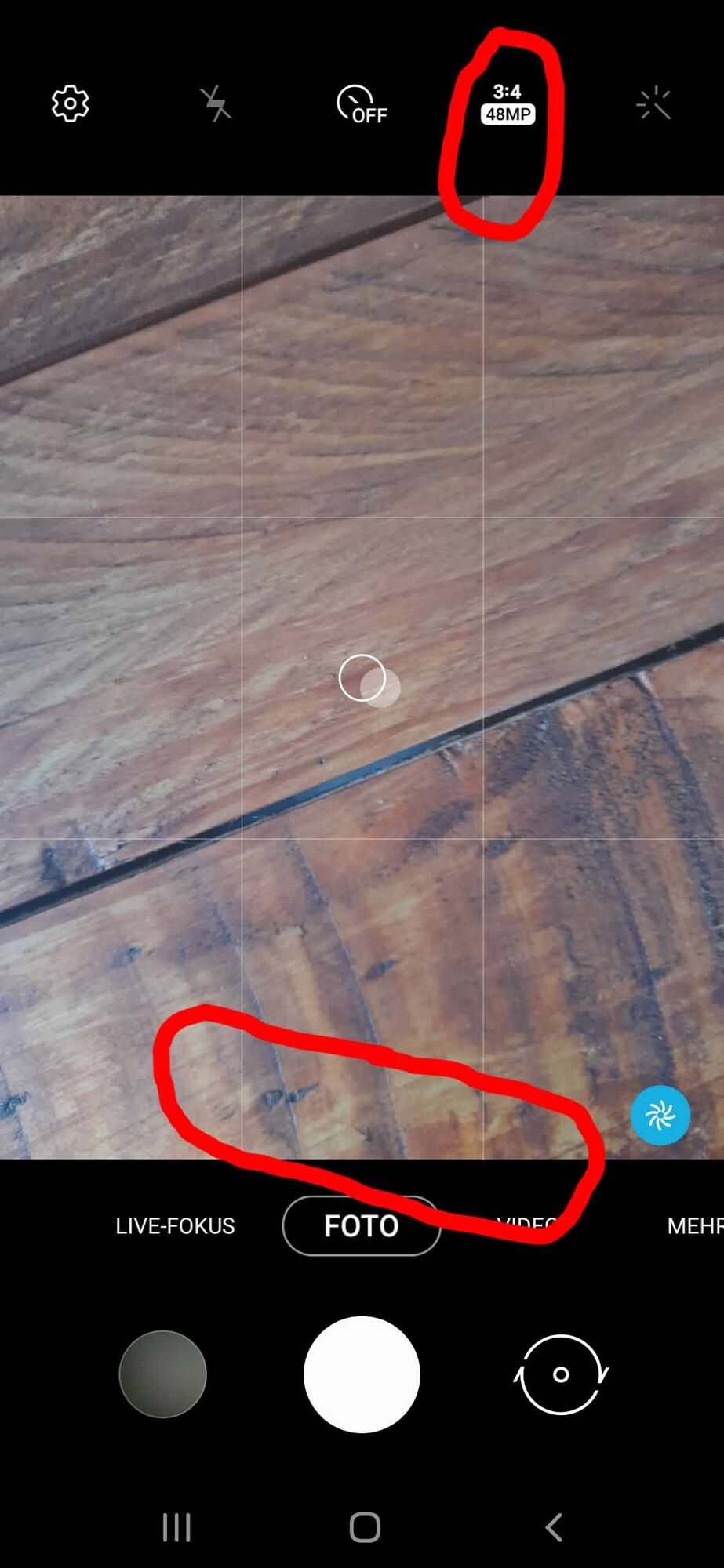The height and width of the screenshot is (1568, 724).
Task: Switch to MEHR modes
Action: tap(693, 1226)
